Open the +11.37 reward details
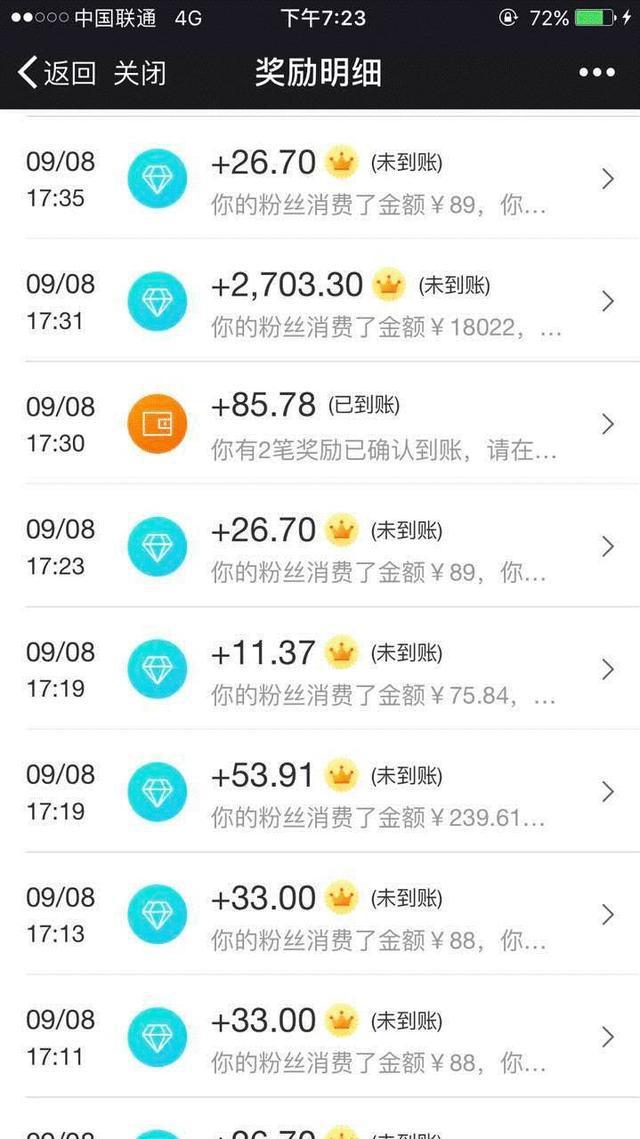The image size is (640, 1139). click(320, 670)
